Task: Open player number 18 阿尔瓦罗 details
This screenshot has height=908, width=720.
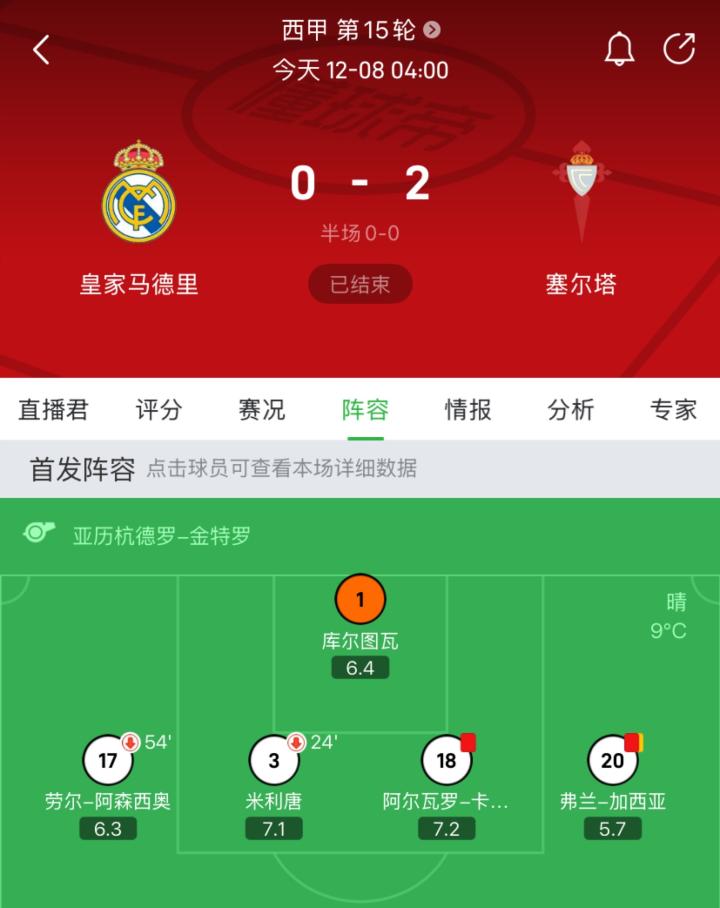Action: click(446, 761)
